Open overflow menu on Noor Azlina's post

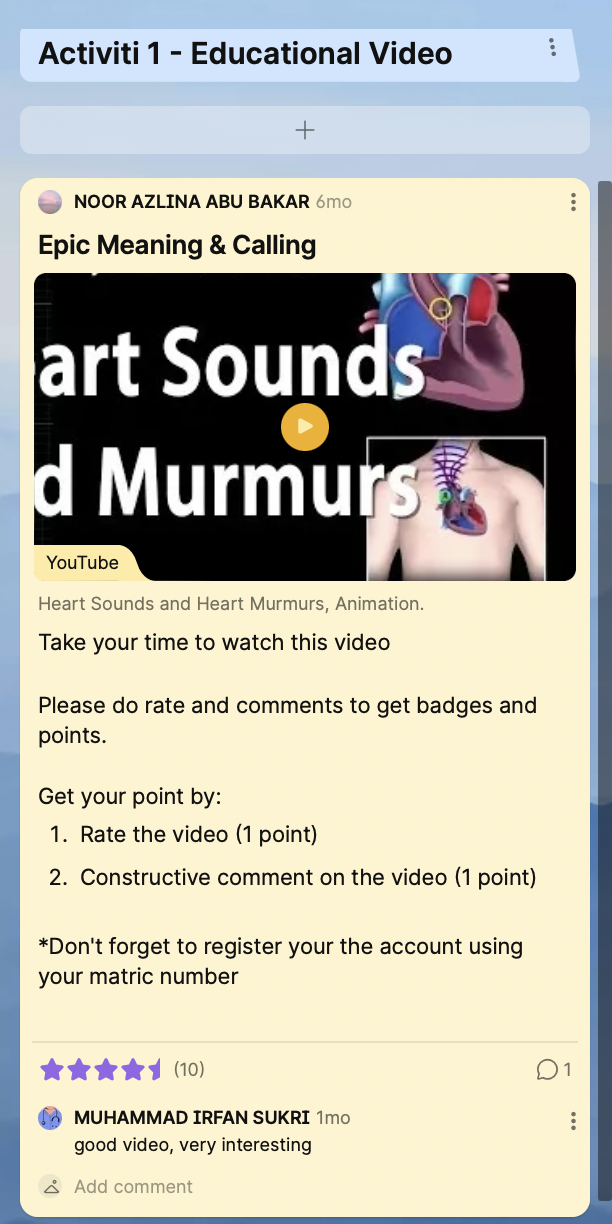[x=573, y=203]
